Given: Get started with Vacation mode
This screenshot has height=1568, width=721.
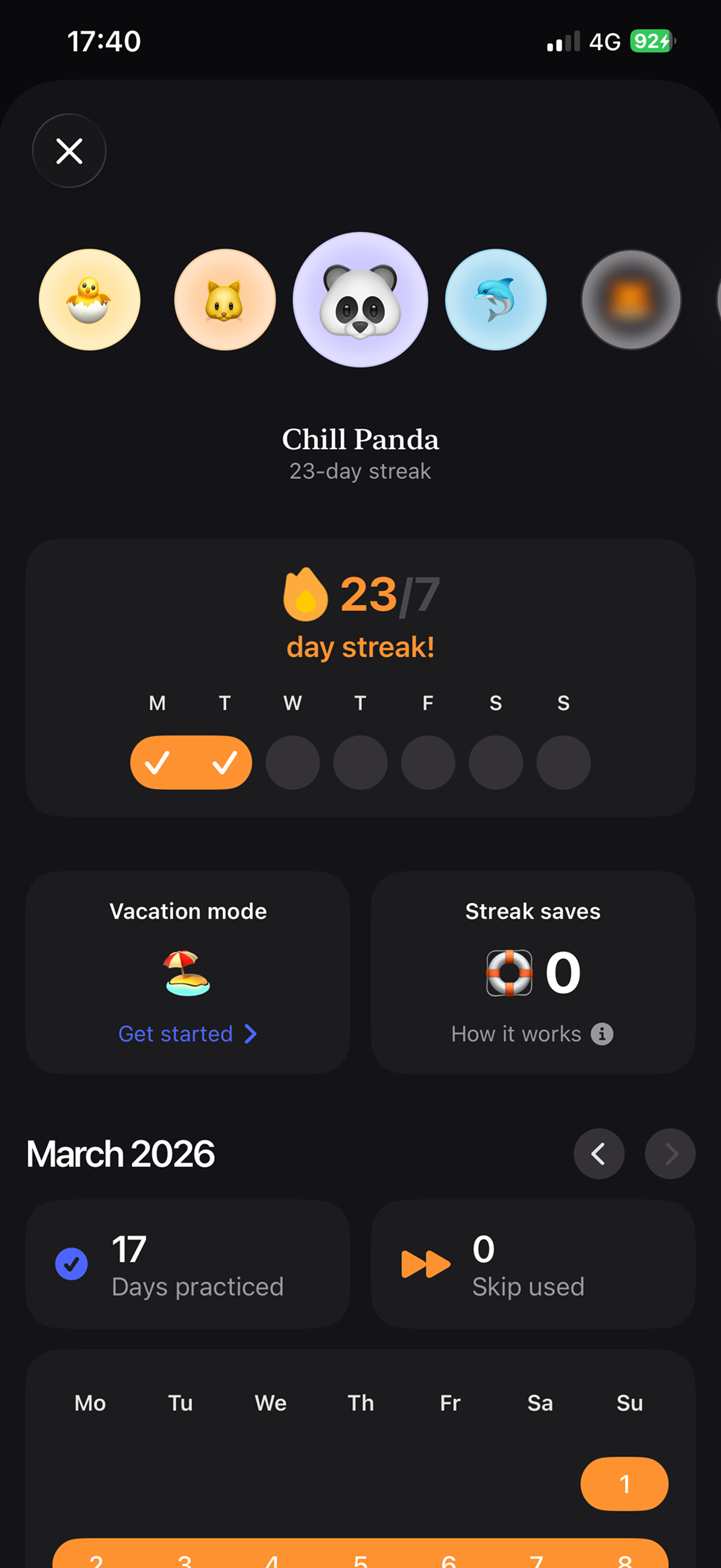Looking at the screenshot, I should (x=187, y=1033).
